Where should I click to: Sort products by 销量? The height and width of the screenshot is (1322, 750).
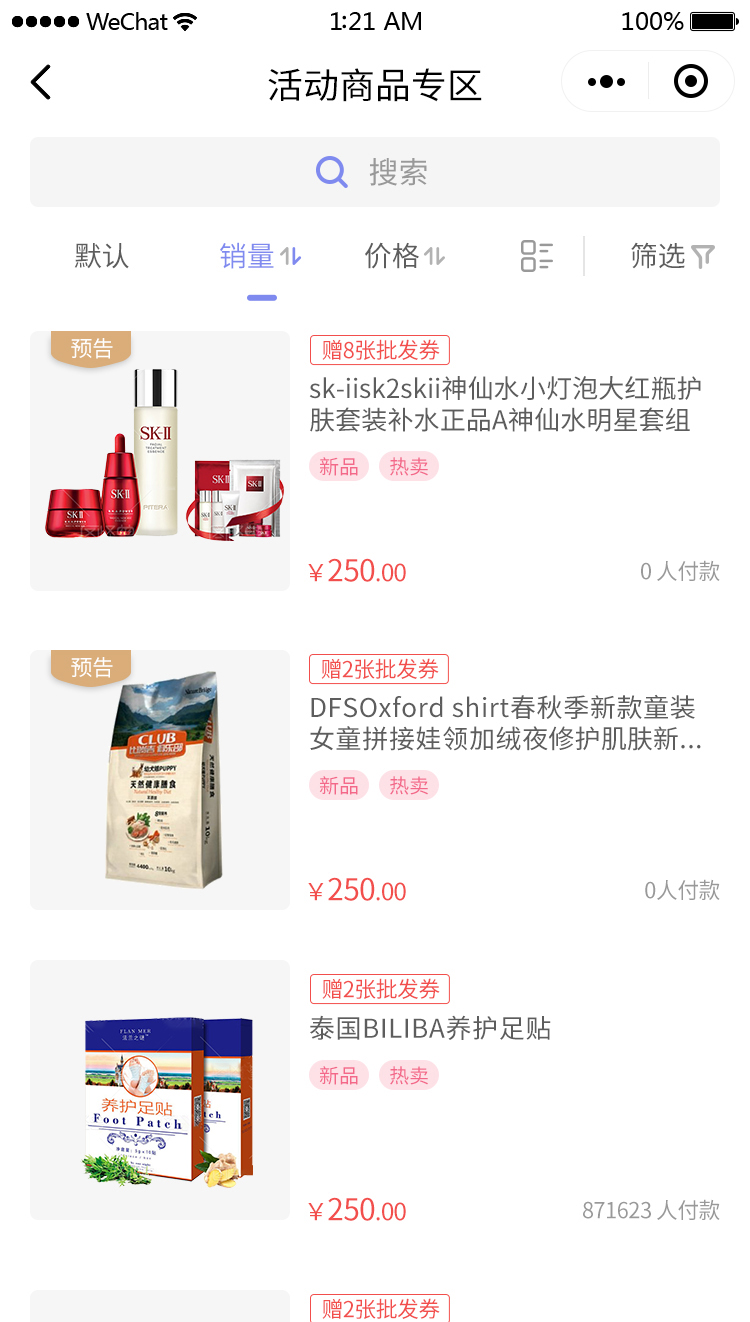[x=260, y=256]
